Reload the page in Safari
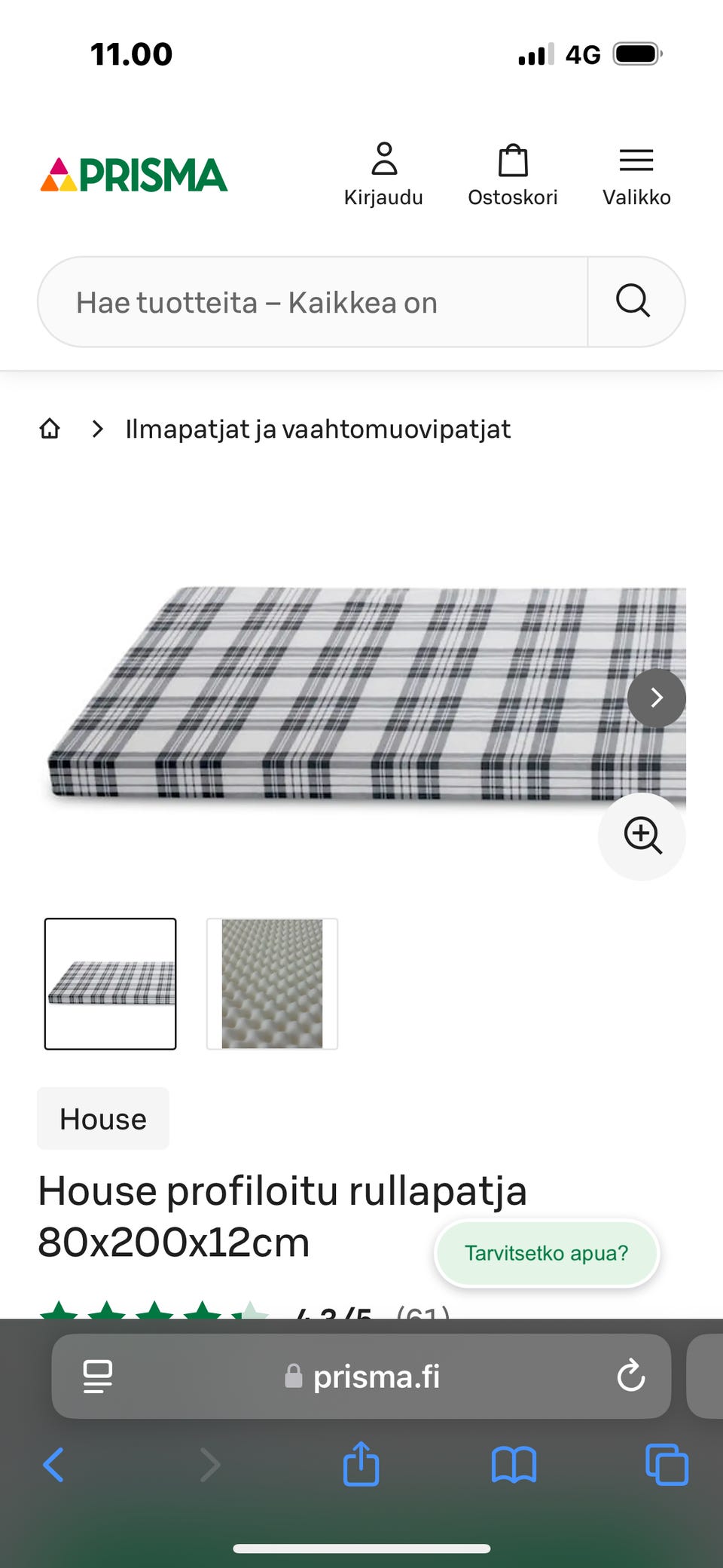 tap(631, 1376)
